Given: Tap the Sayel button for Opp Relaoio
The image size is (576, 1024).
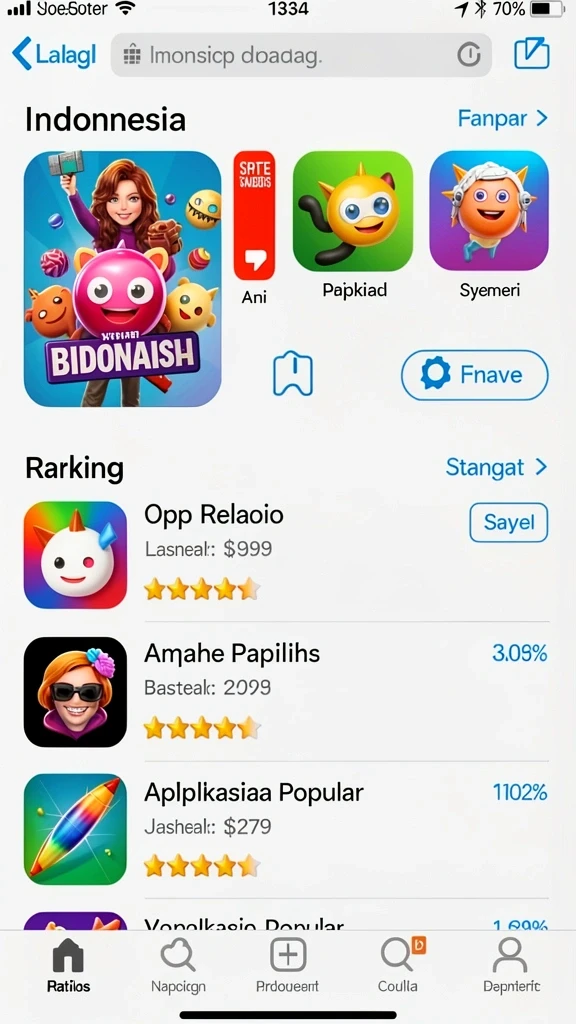Looking at the screenshot, I should tap(509, 522).
